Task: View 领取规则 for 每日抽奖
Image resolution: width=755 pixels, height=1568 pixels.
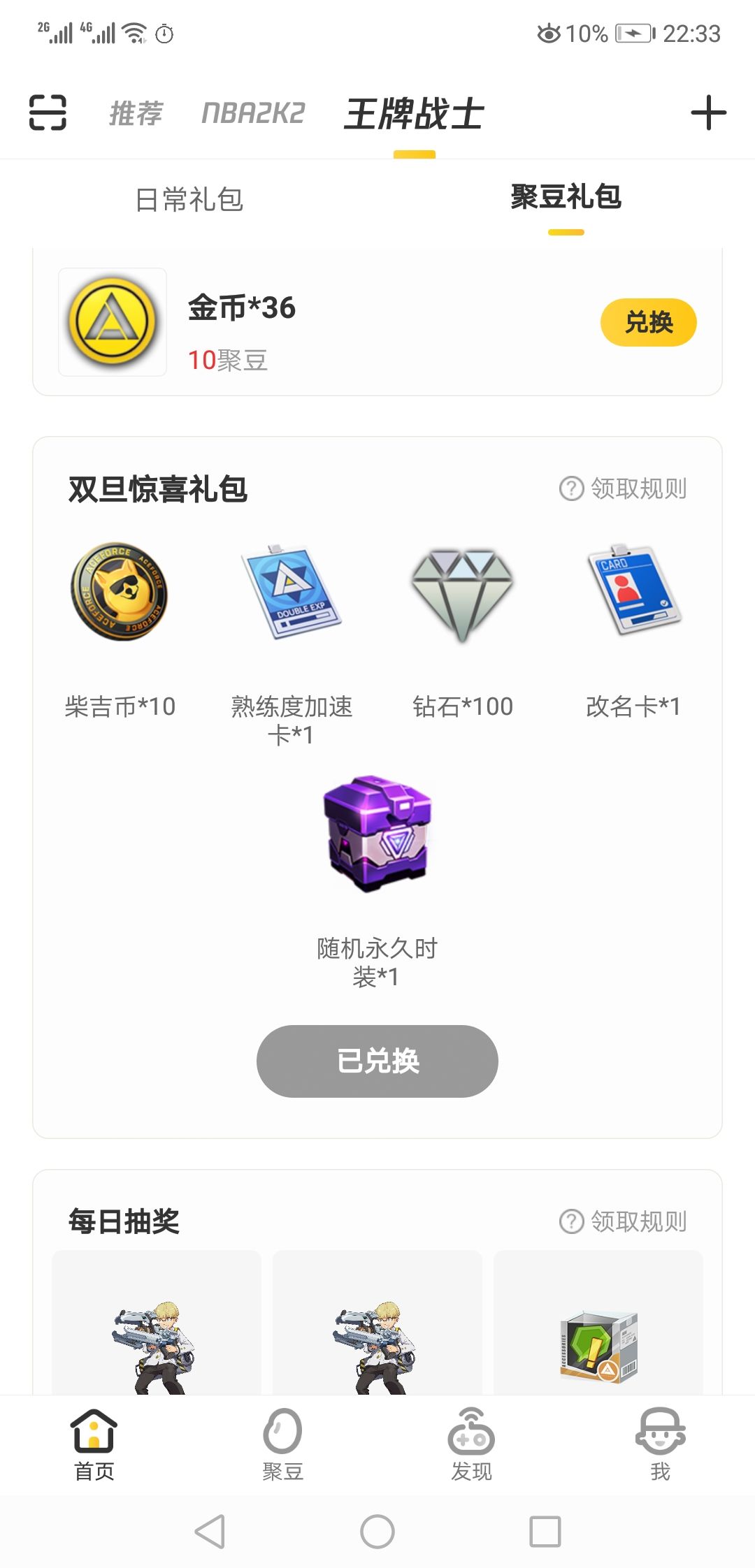Action: pos(623,1221)
